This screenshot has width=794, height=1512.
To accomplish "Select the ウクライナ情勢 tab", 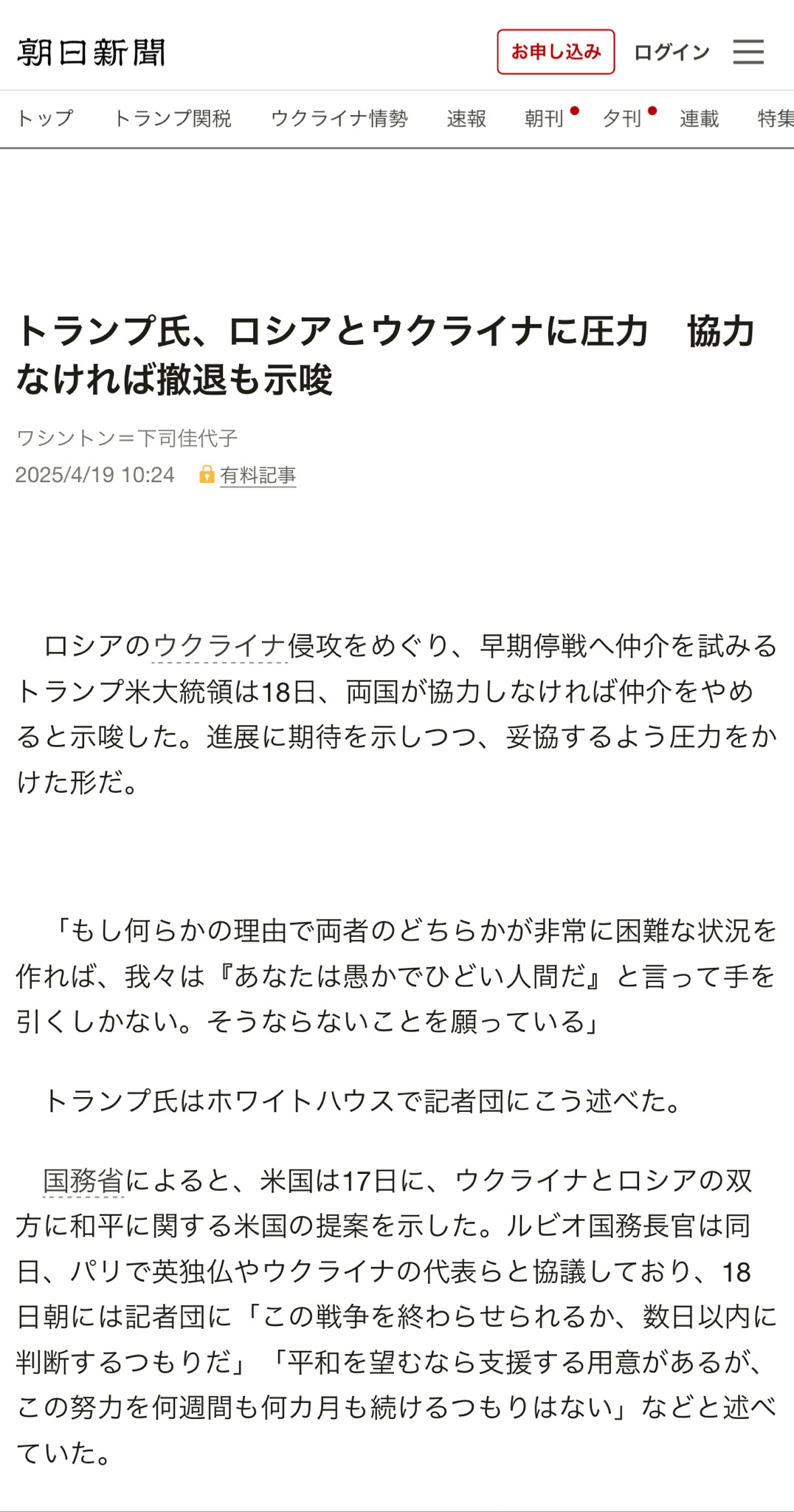I will (339, 118).
